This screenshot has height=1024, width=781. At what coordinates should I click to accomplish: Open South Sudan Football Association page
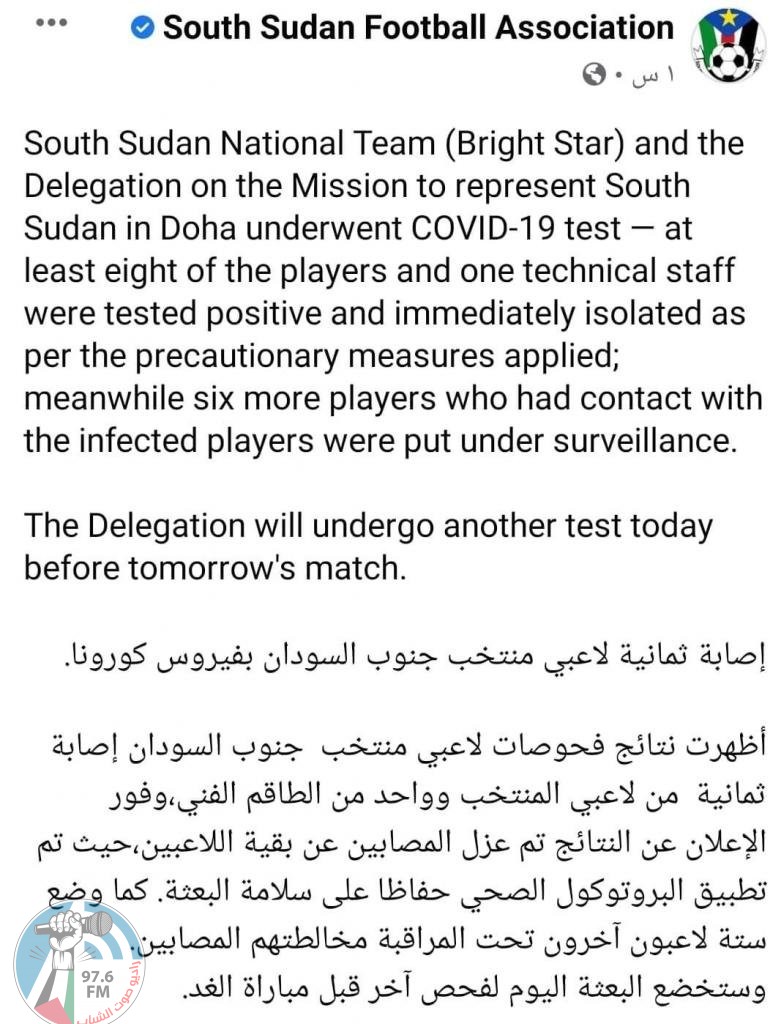418,27
